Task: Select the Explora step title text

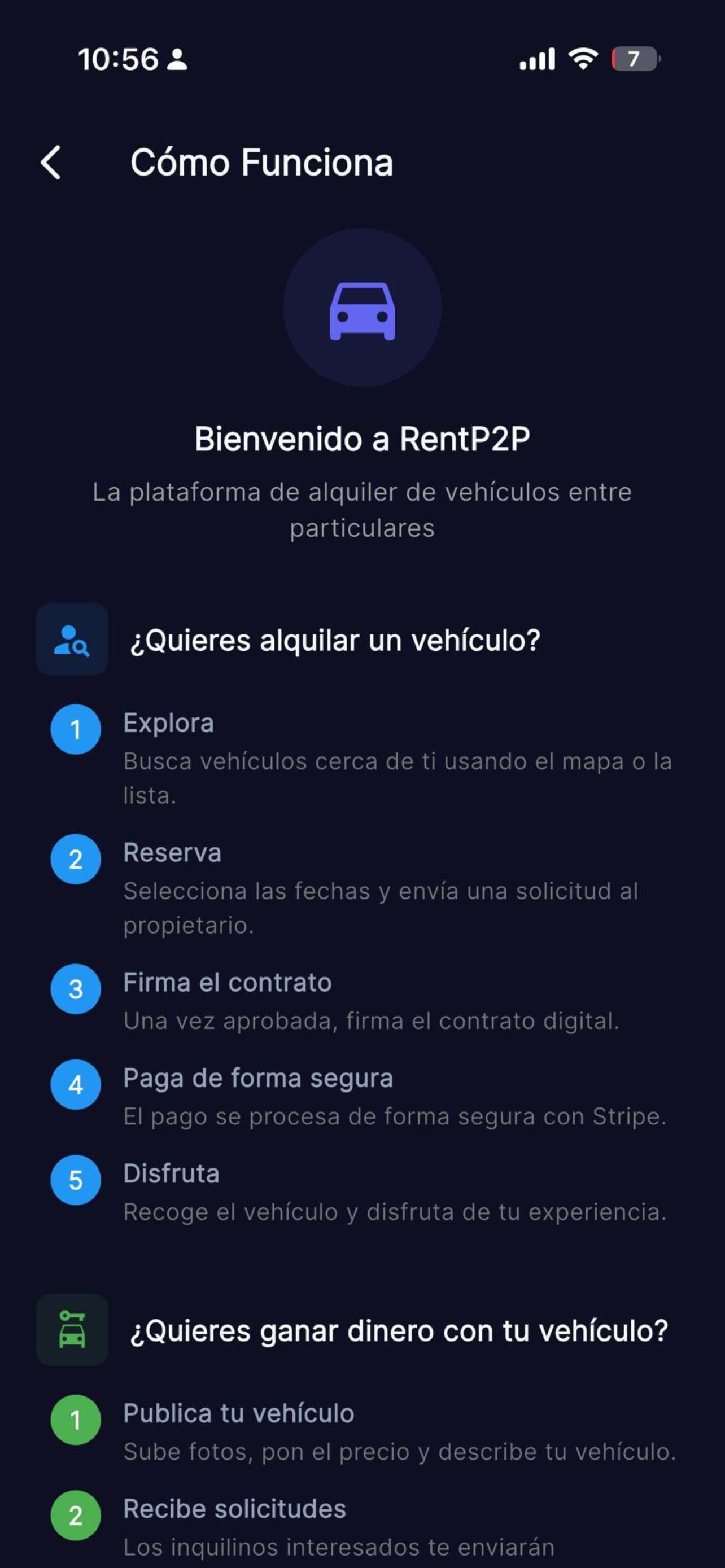Action: tap(169, 723)
